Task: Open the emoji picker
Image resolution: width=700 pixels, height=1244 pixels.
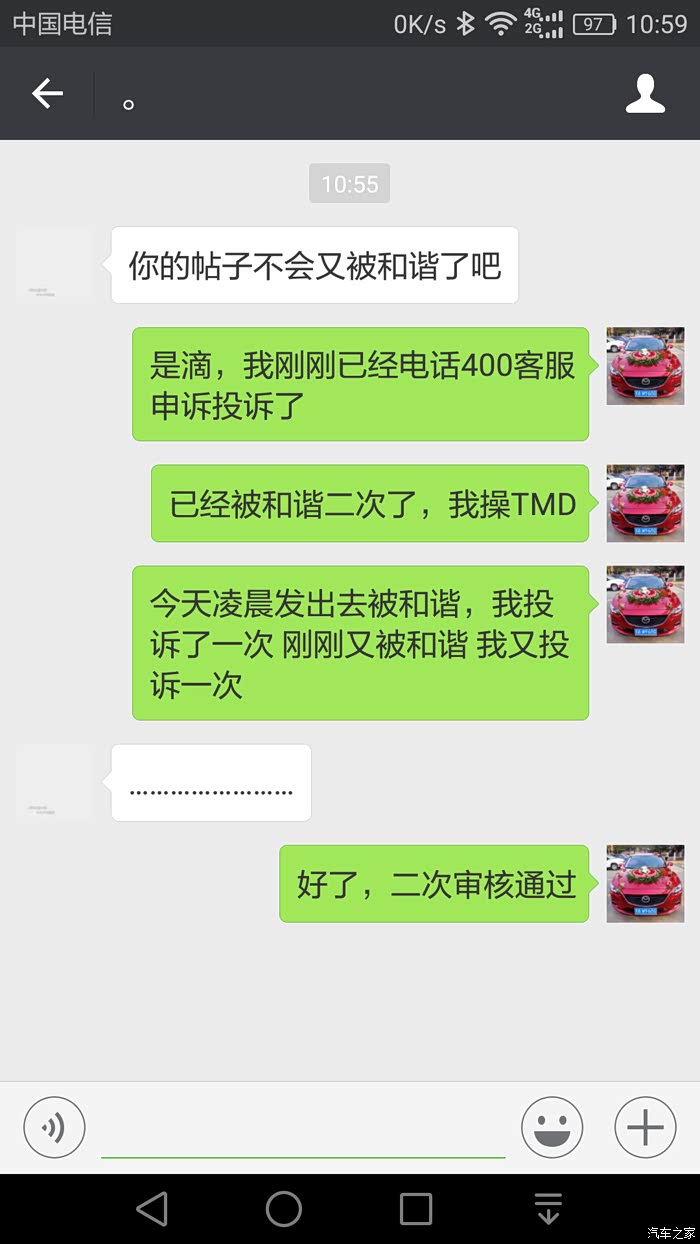Action: point(552,1128)
